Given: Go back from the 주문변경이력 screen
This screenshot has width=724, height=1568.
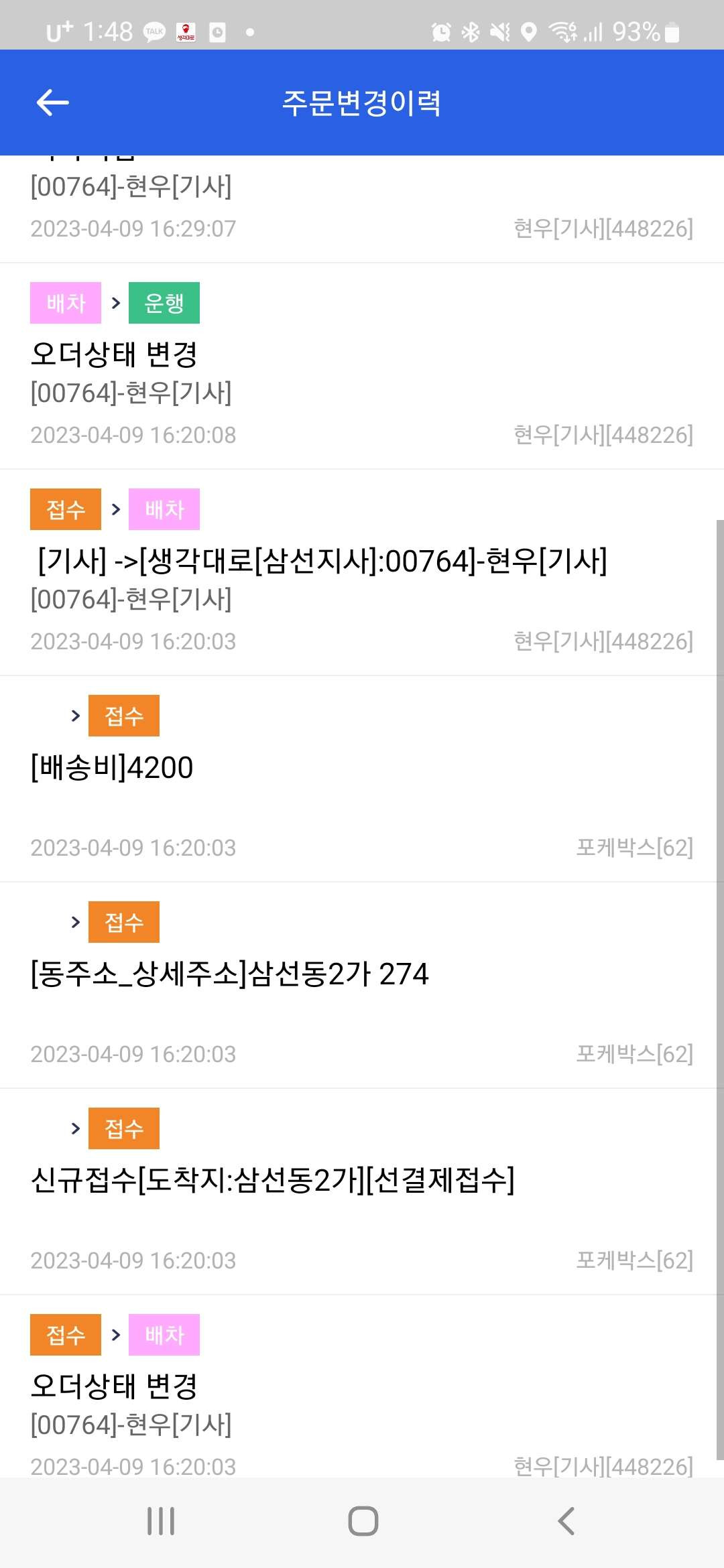Looking at the screenshot, I should point(53,103).
